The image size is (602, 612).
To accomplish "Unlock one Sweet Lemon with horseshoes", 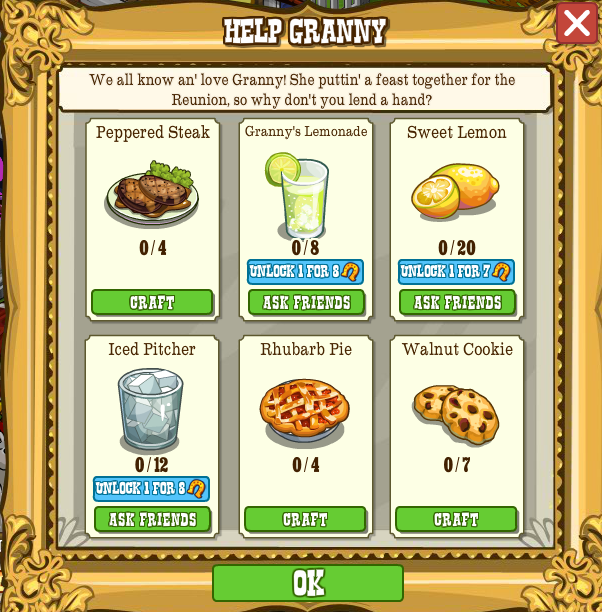I will [x=456, y=272].
